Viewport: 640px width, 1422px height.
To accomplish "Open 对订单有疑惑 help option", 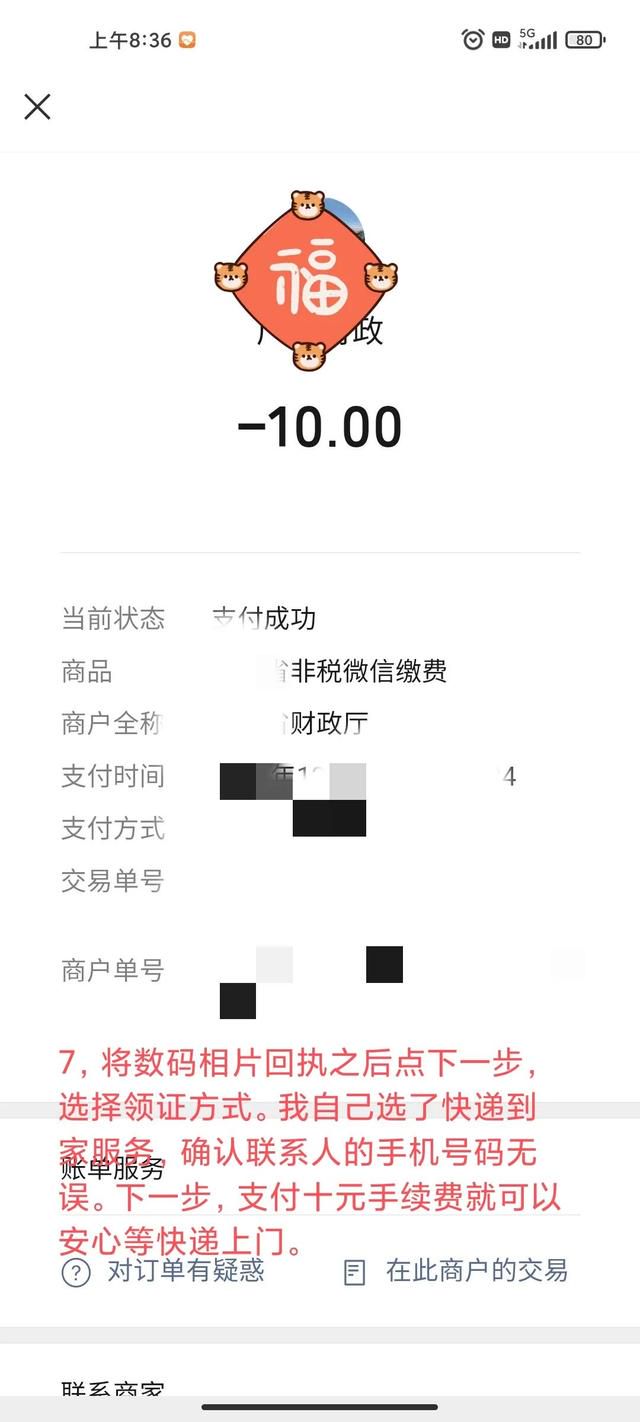I will (163, 1271).
